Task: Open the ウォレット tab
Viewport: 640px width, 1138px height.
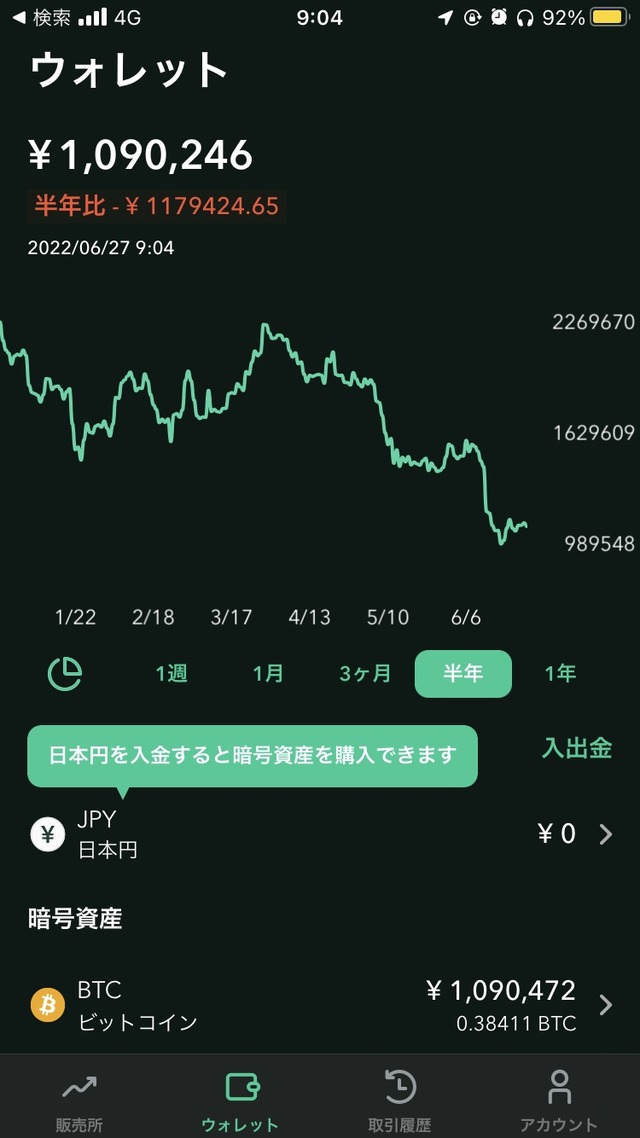Action: click(240, 1100)
